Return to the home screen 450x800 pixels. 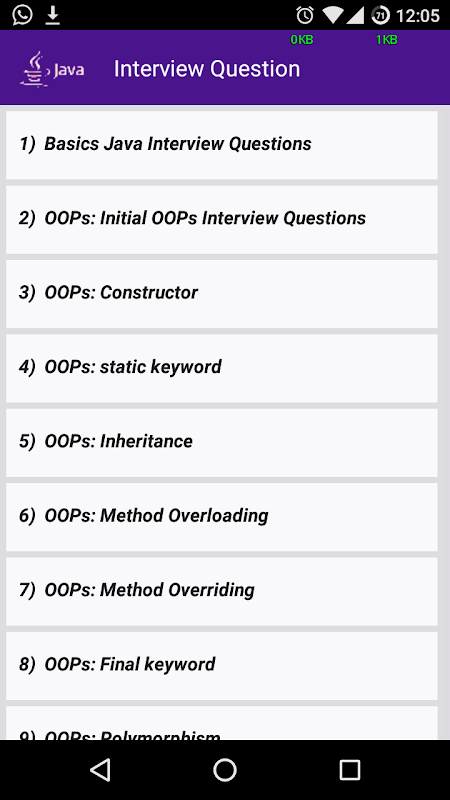(224, 769)
